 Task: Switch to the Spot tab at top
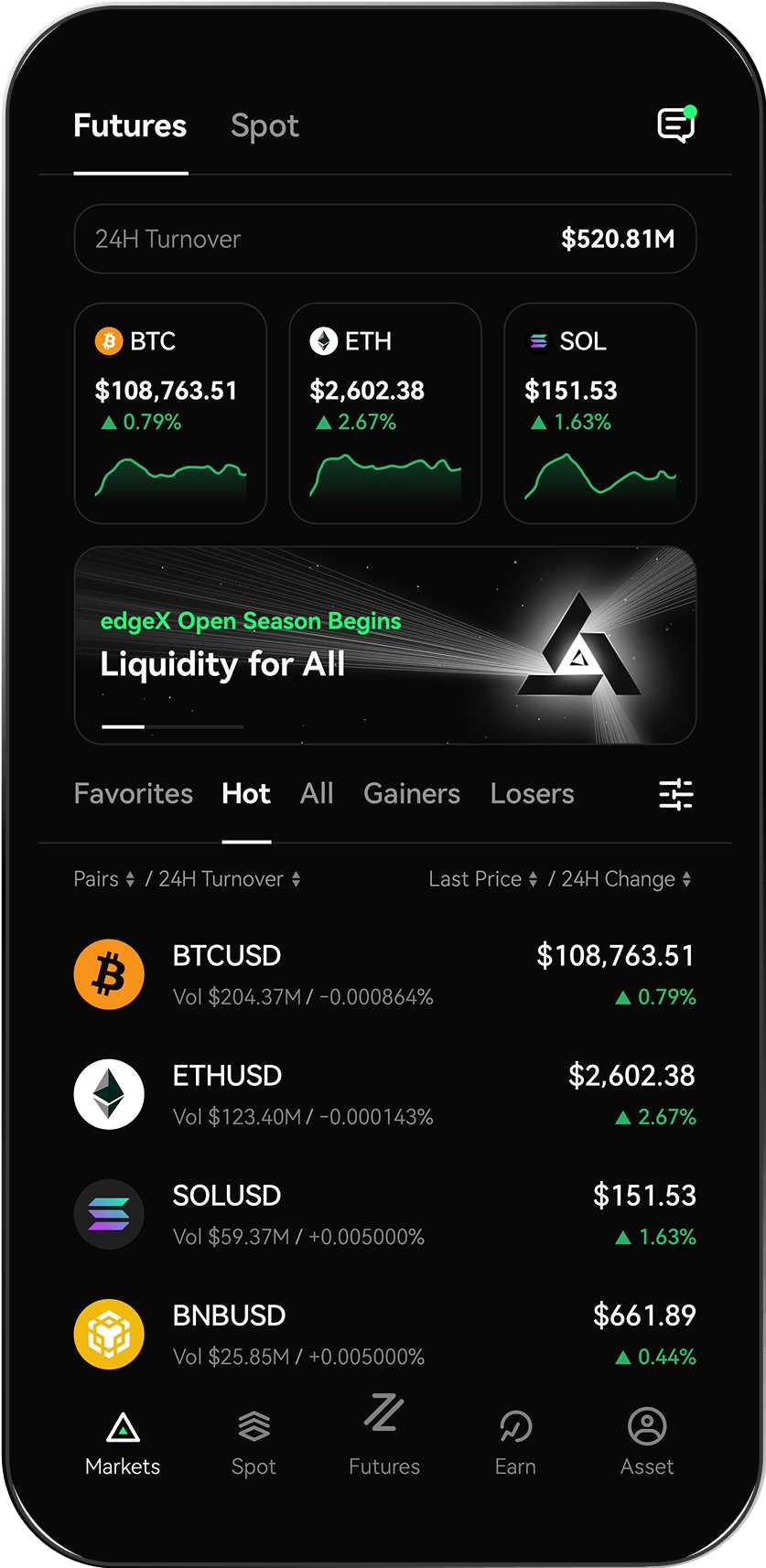click(x=264, y=126)
